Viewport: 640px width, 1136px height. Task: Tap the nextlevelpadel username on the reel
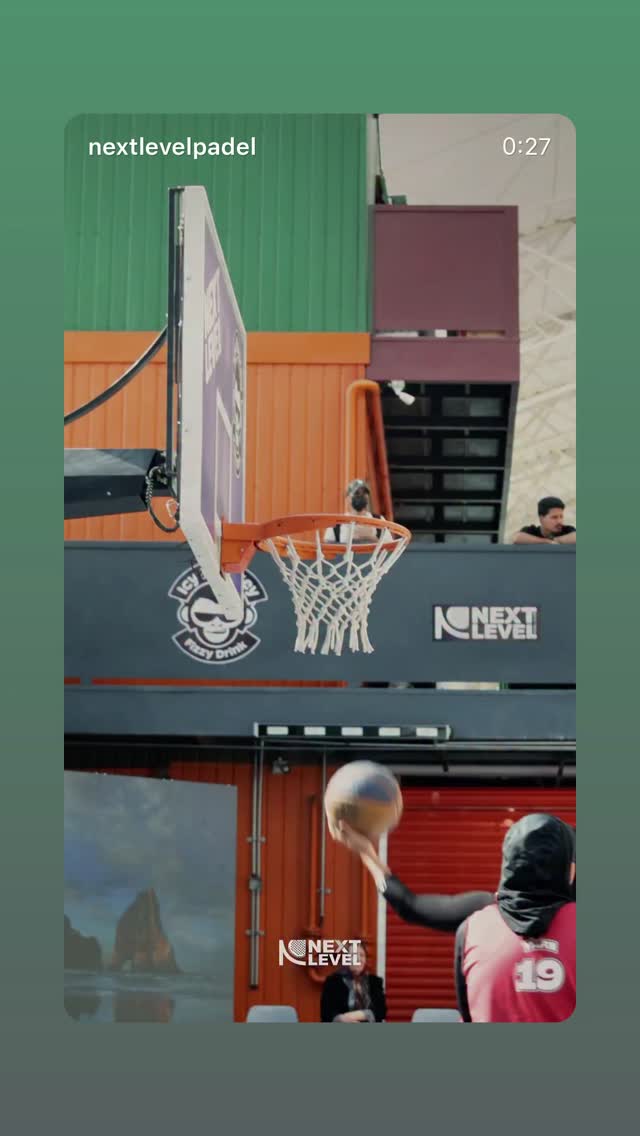(x=172, y=147)
